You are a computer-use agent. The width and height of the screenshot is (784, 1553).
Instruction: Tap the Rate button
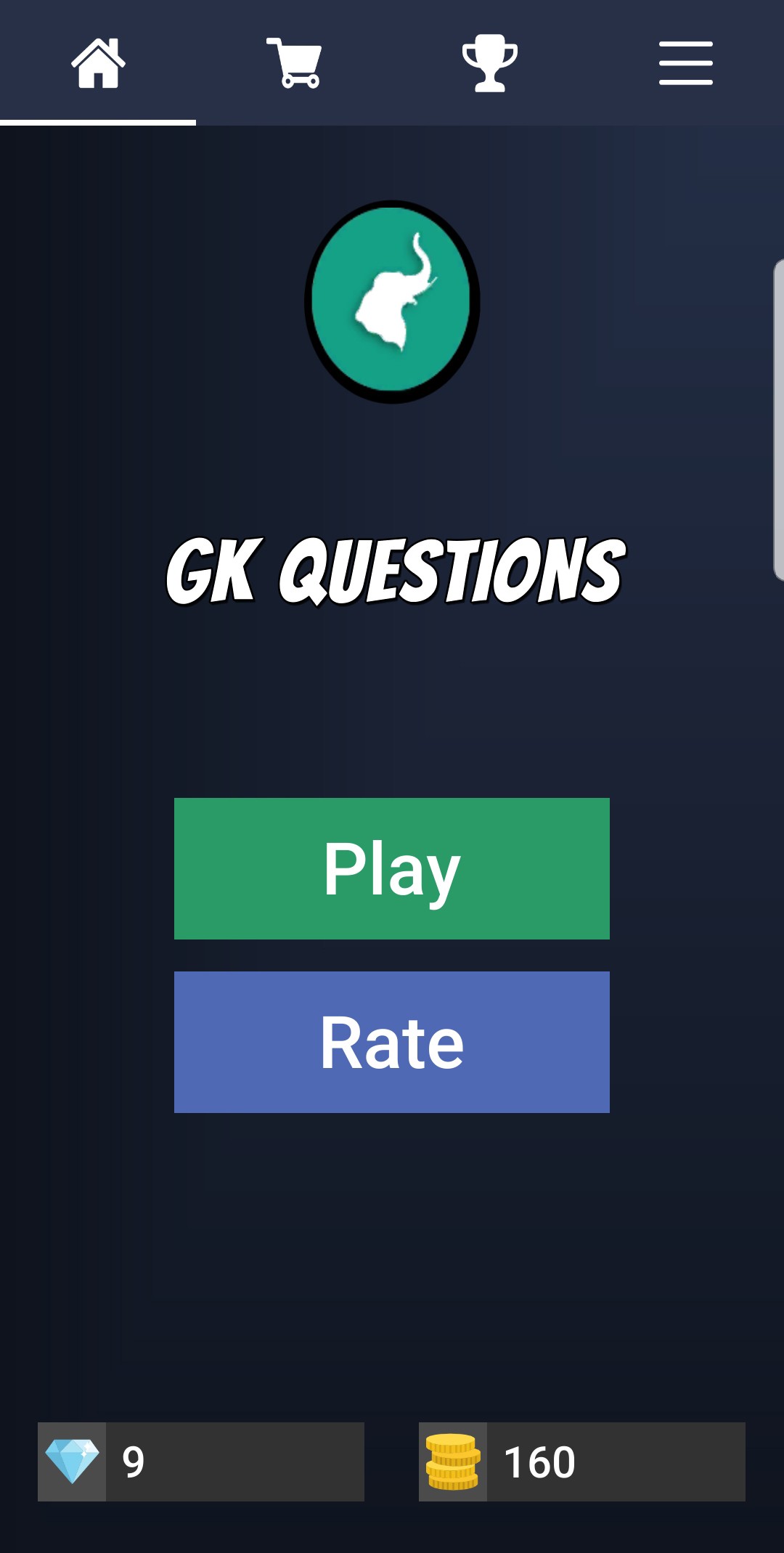(392, 1042)
